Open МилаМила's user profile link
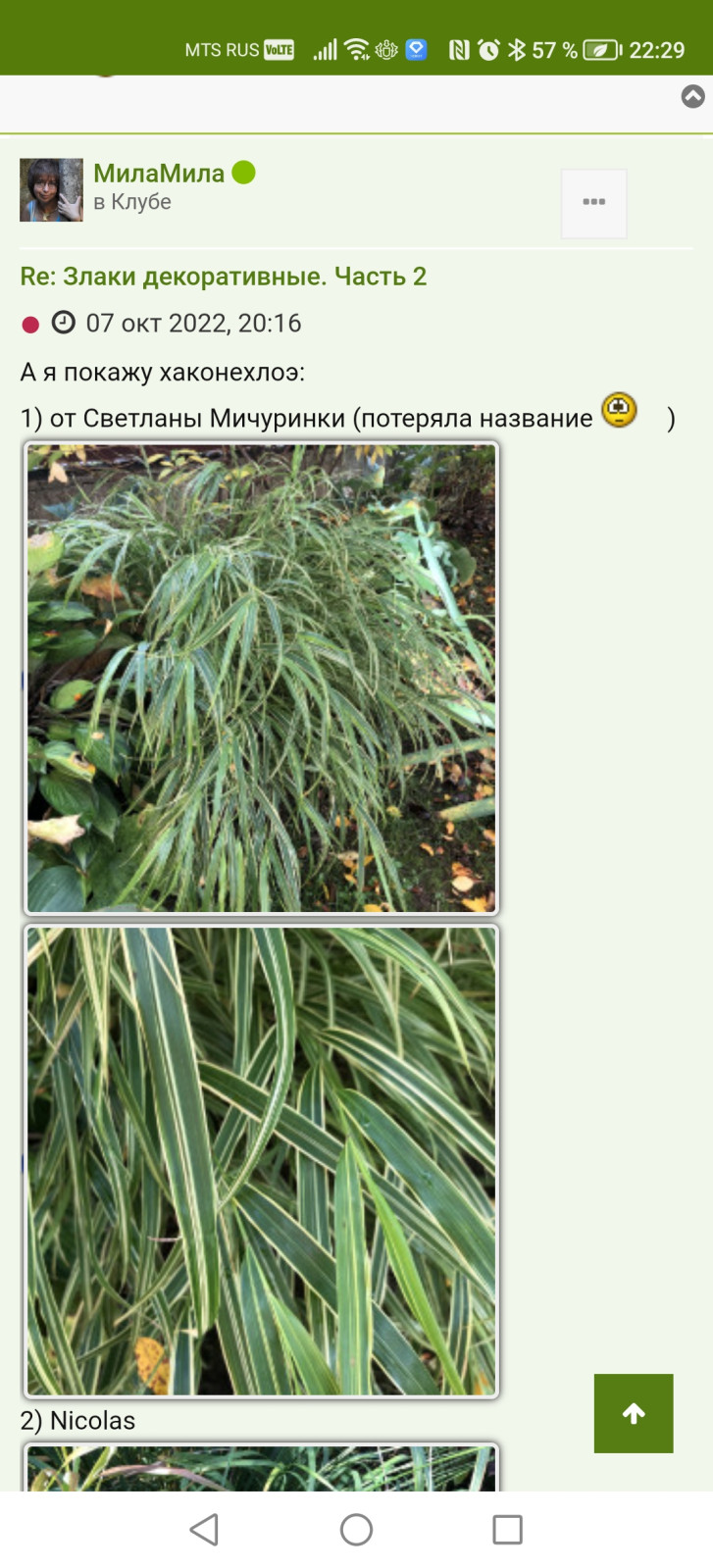 159,174
